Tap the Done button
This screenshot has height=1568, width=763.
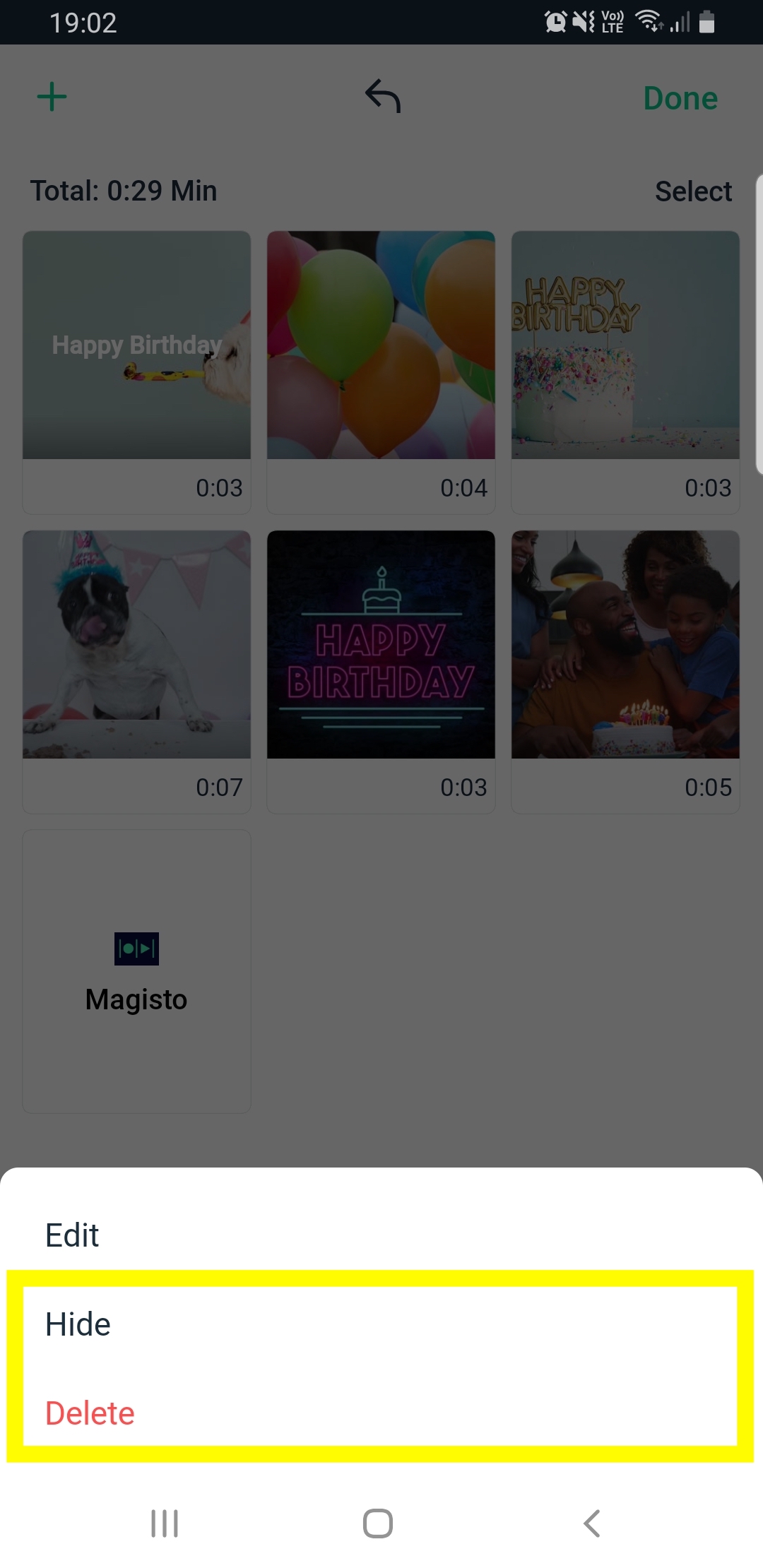[x=680, y=98]
